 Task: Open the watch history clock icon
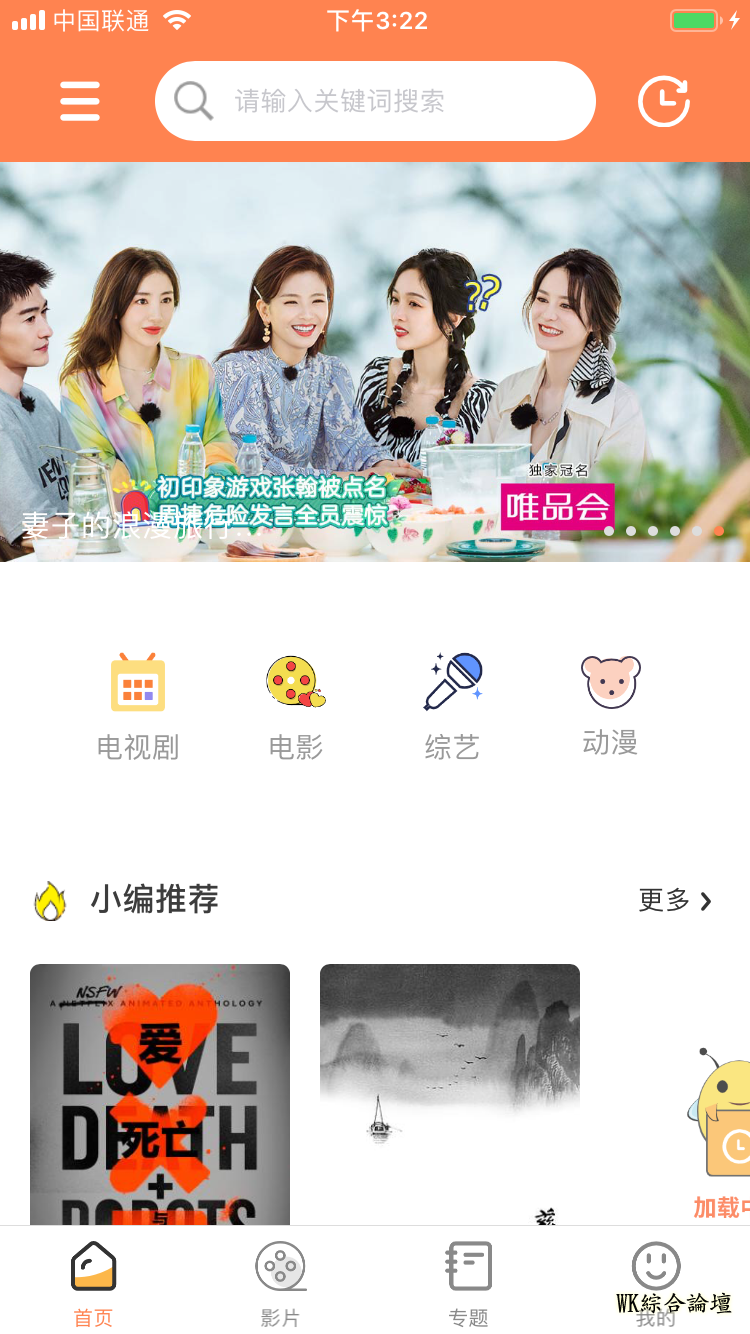point(664,101)
